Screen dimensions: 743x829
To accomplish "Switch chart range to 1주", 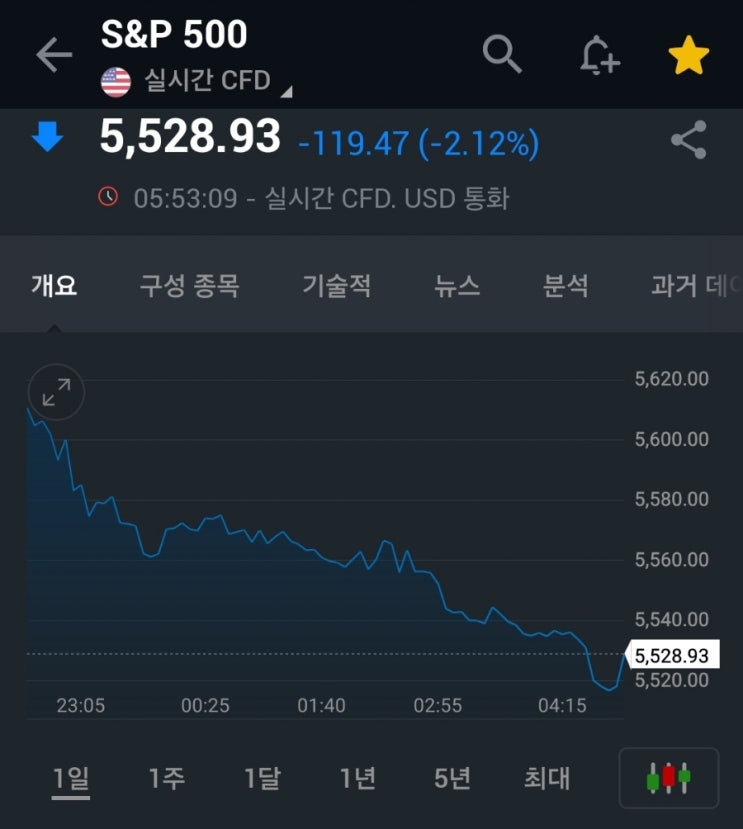I will tap(166, 778).
